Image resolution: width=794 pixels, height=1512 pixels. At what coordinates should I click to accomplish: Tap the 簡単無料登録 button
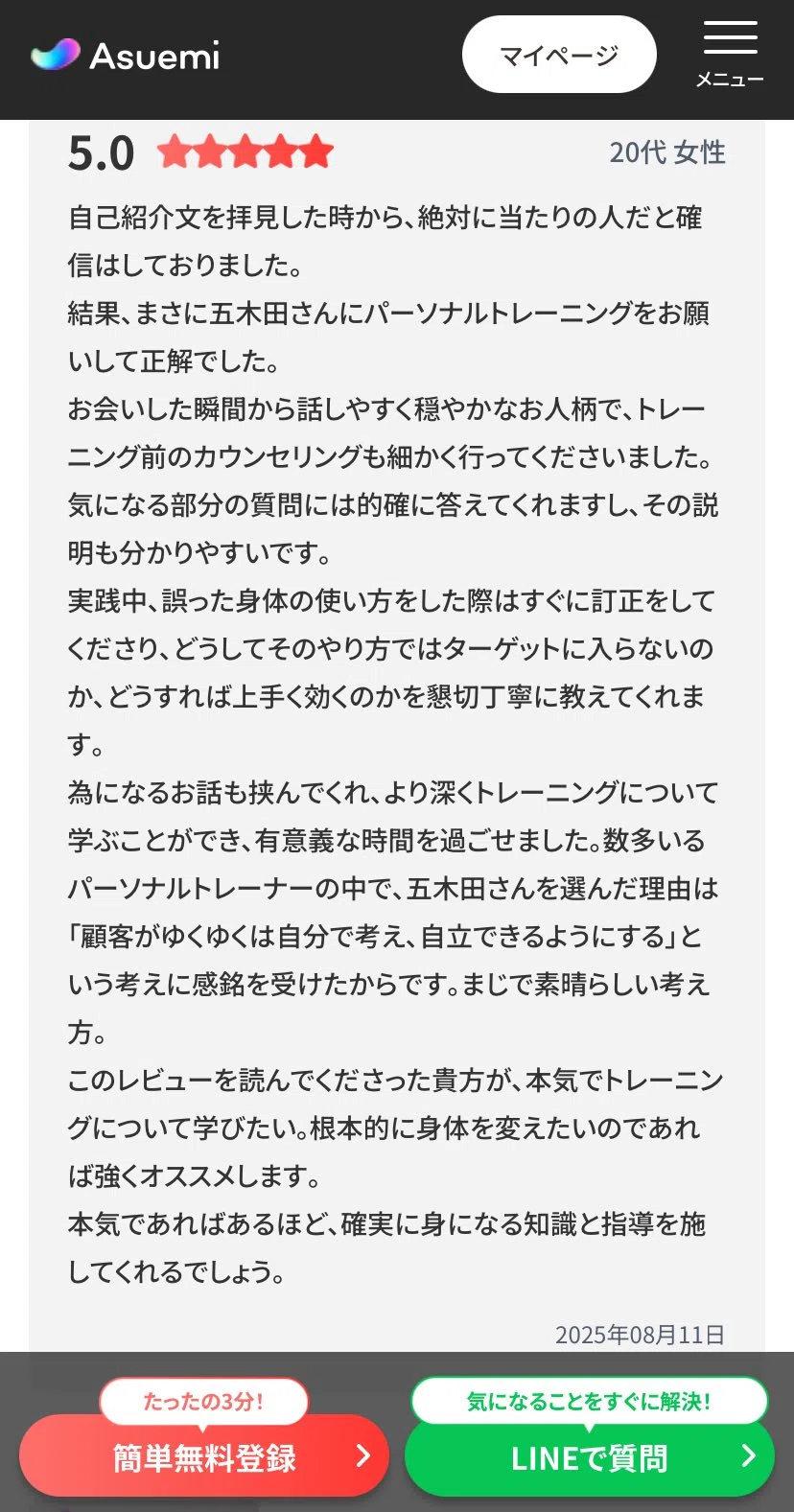204,1455
